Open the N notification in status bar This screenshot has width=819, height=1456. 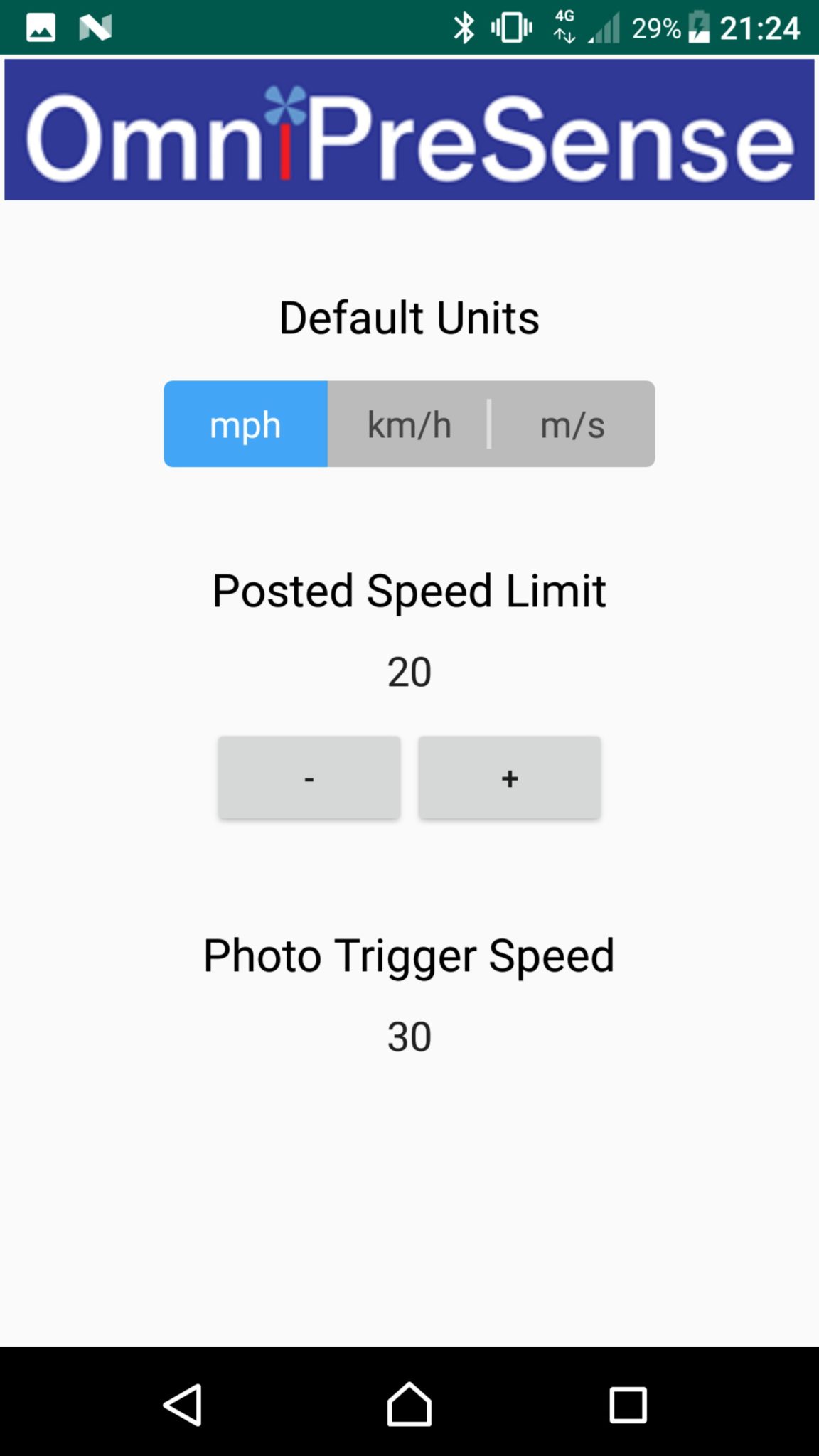97,28
